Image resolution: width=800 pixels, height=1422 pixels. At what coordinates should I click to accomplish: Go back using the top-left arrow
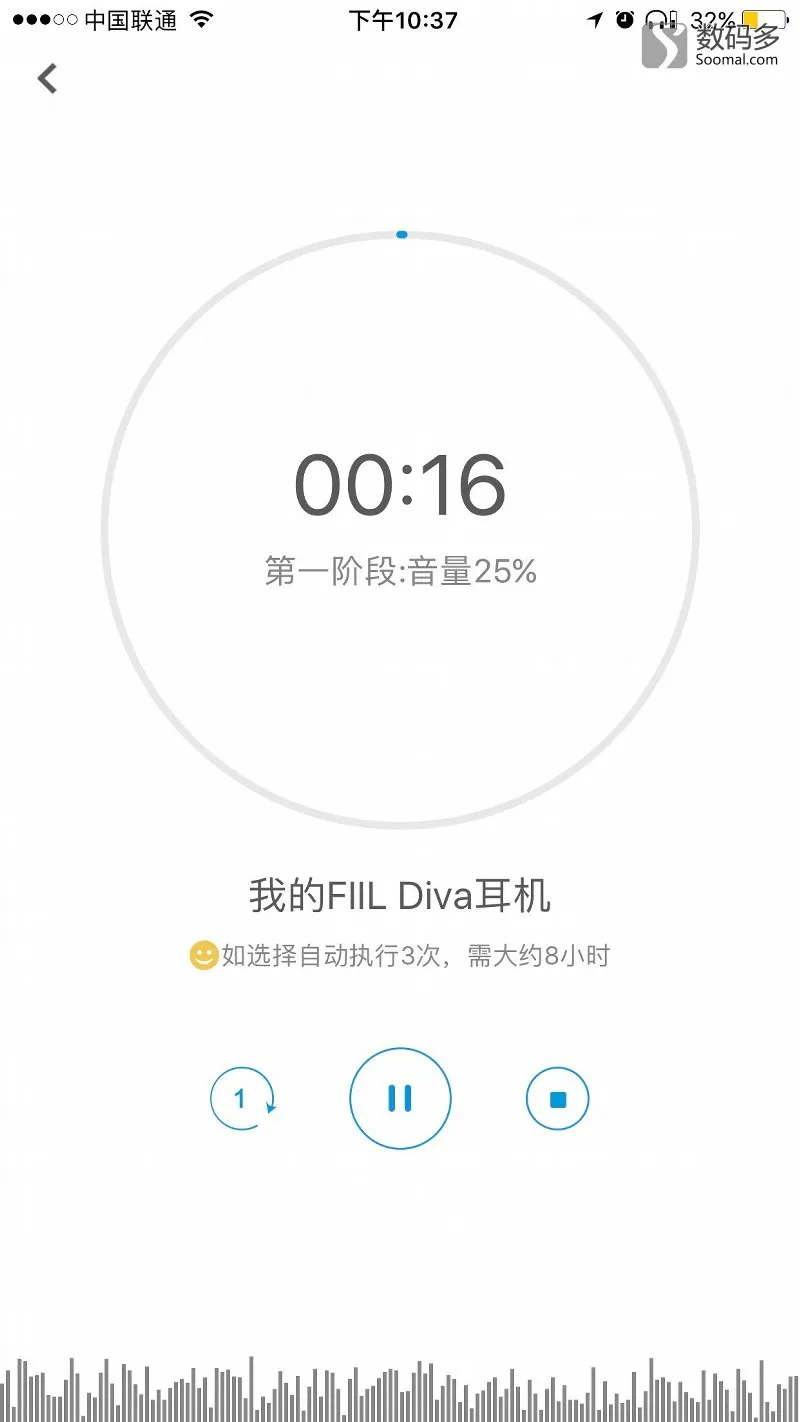tap(47, 78)
